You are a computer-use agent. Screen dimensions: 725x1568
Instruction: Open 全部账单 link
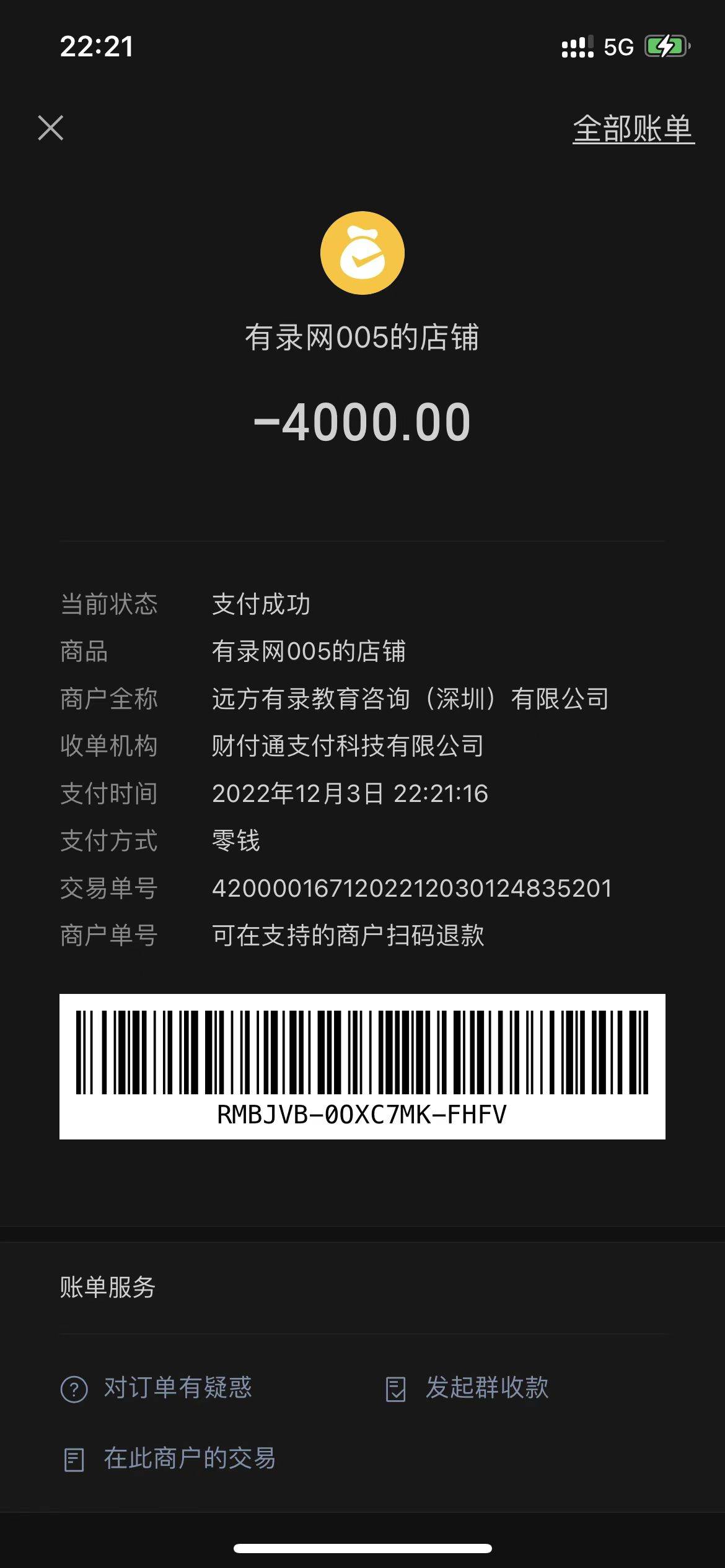tap(633, 129)
